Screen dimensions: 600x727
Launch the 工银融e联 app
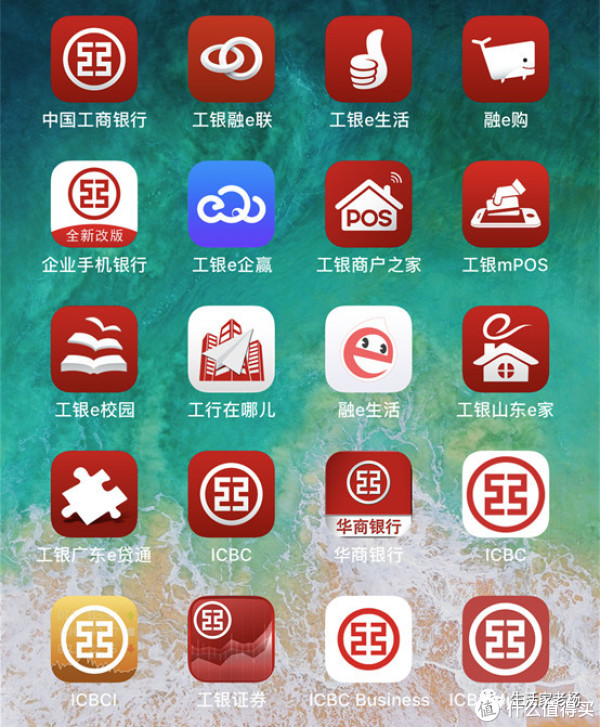coord(231,59)
